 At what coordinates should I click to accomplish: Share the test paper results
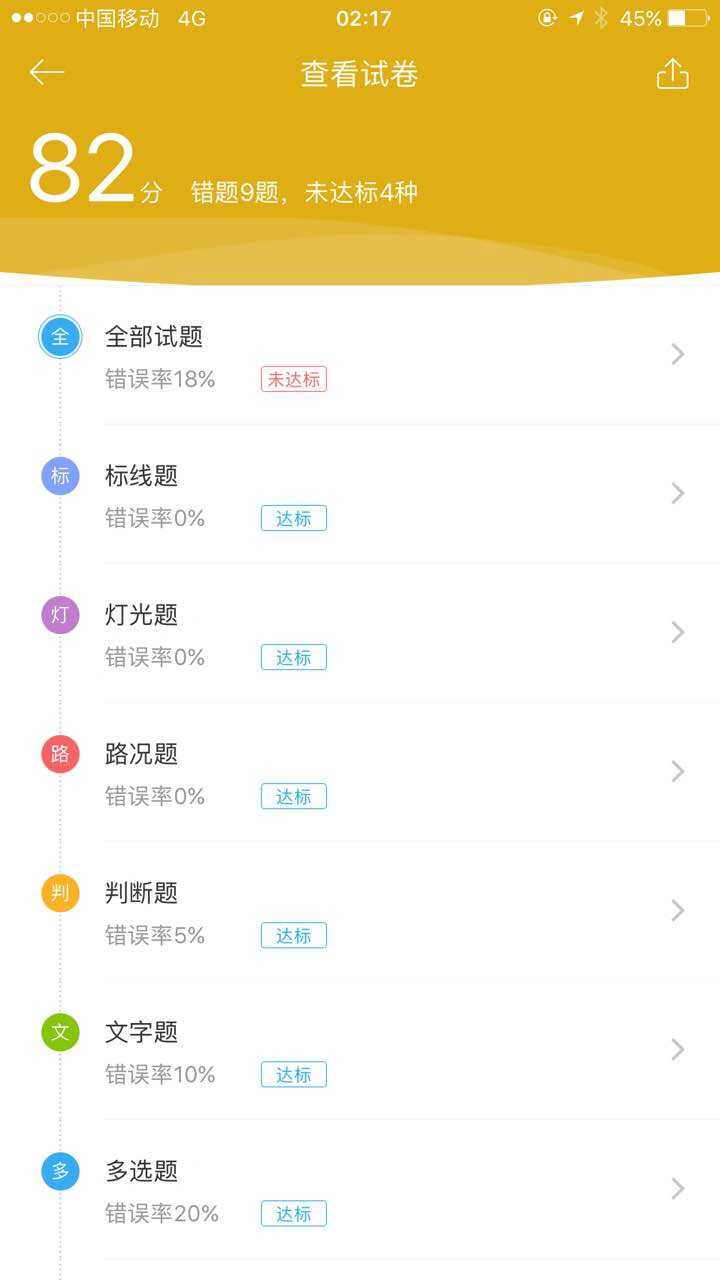[x=673, y=74]
